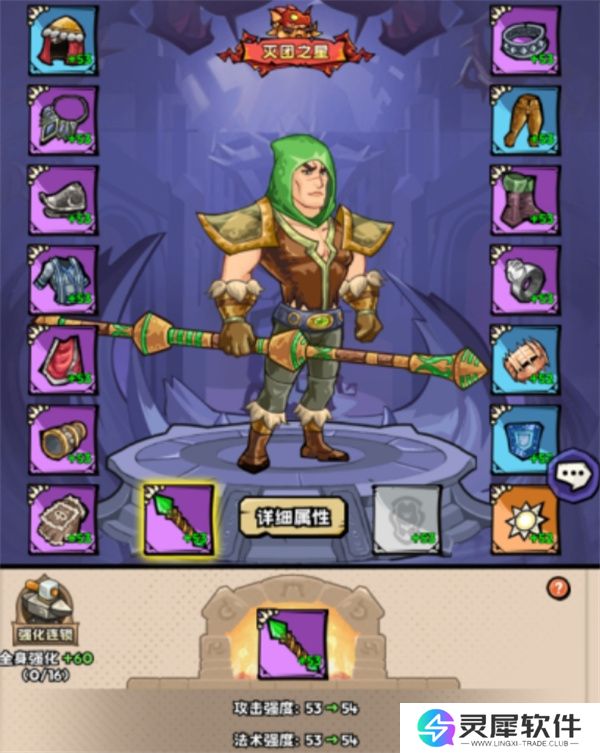Viewport: 600px width, 753px height.
Task: Open the question mark help
Action: click(x=558, y=588)
